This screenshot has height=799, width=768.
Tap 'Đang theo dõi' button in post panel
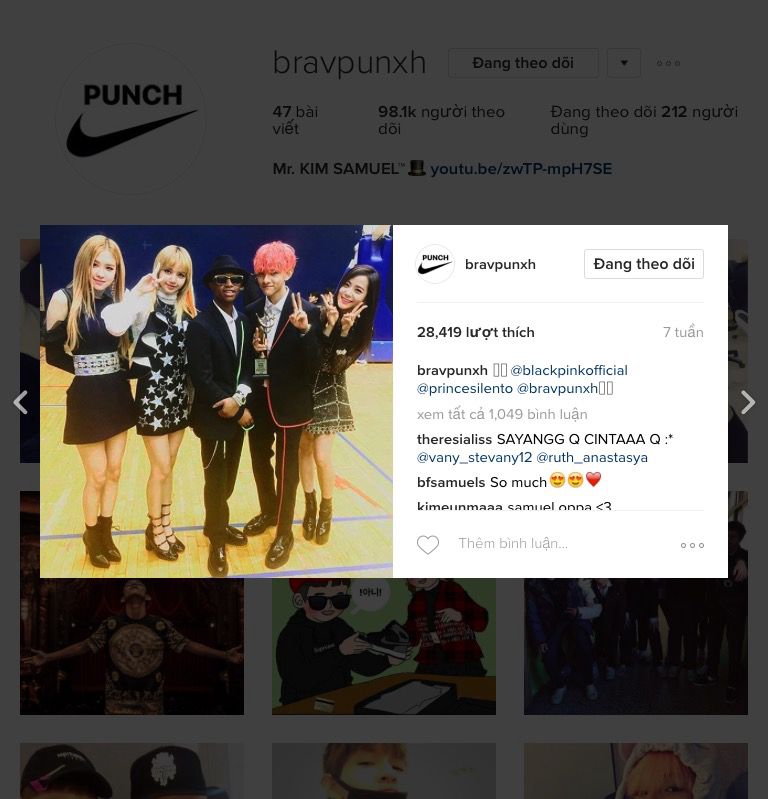[643, 264]
